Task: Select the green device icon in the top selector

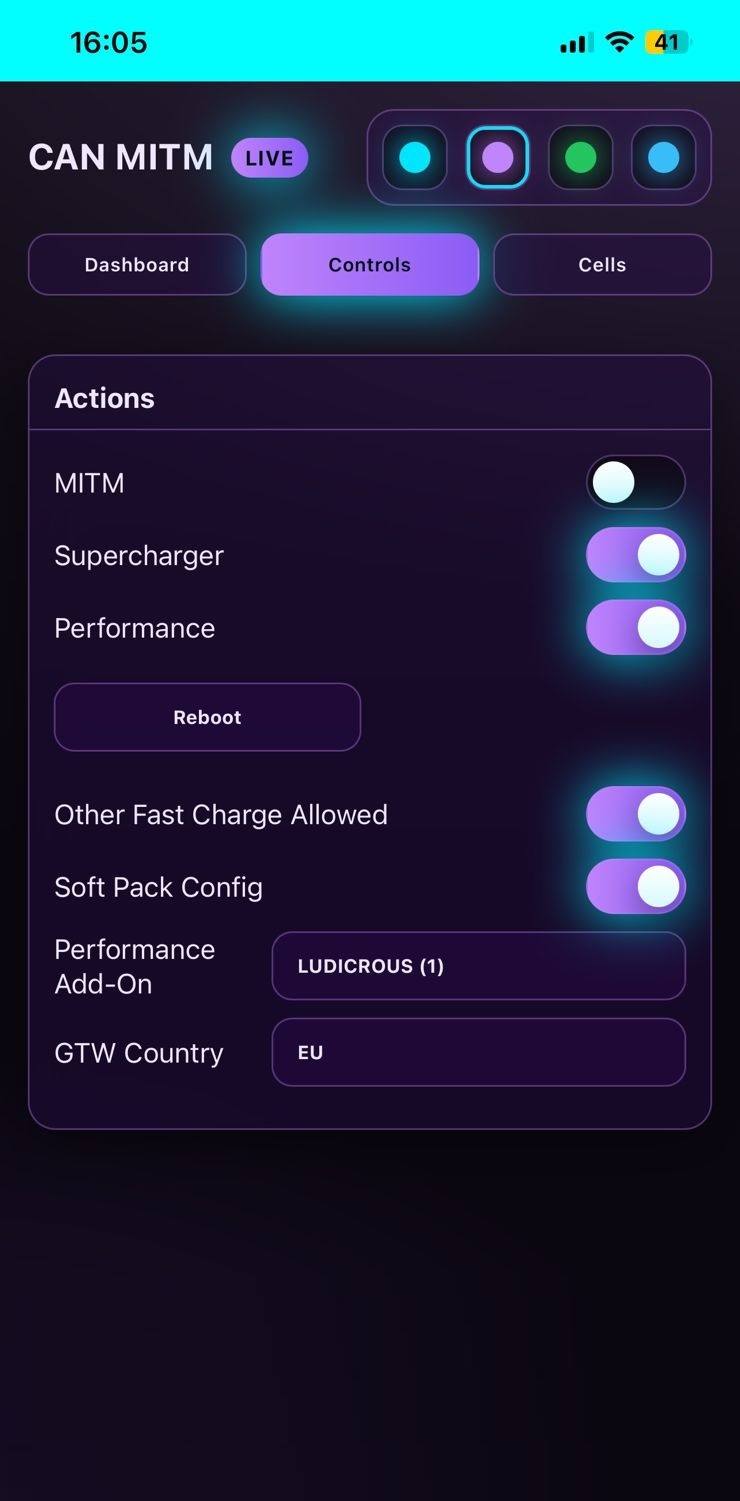Action: click(581, 157)
